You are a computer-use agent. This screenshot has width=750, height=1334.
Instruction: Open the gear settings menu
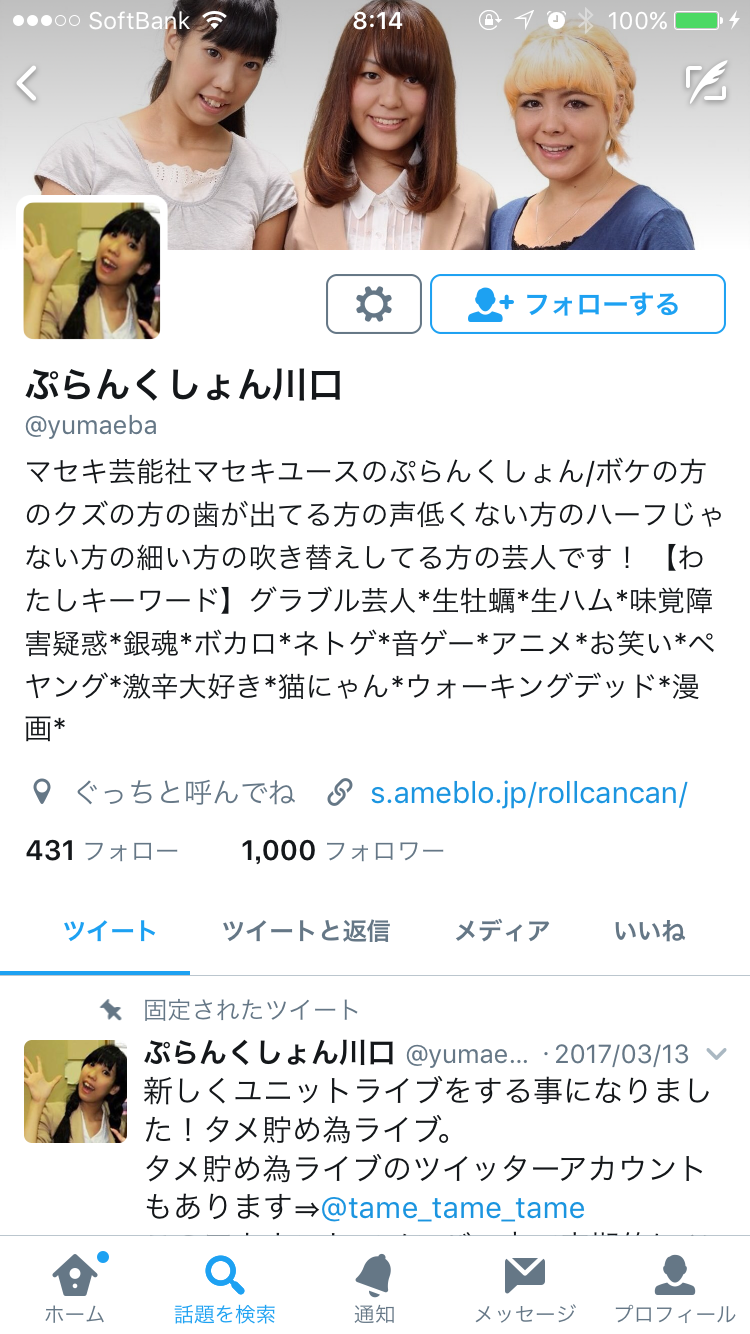click(x=374, y=304)
